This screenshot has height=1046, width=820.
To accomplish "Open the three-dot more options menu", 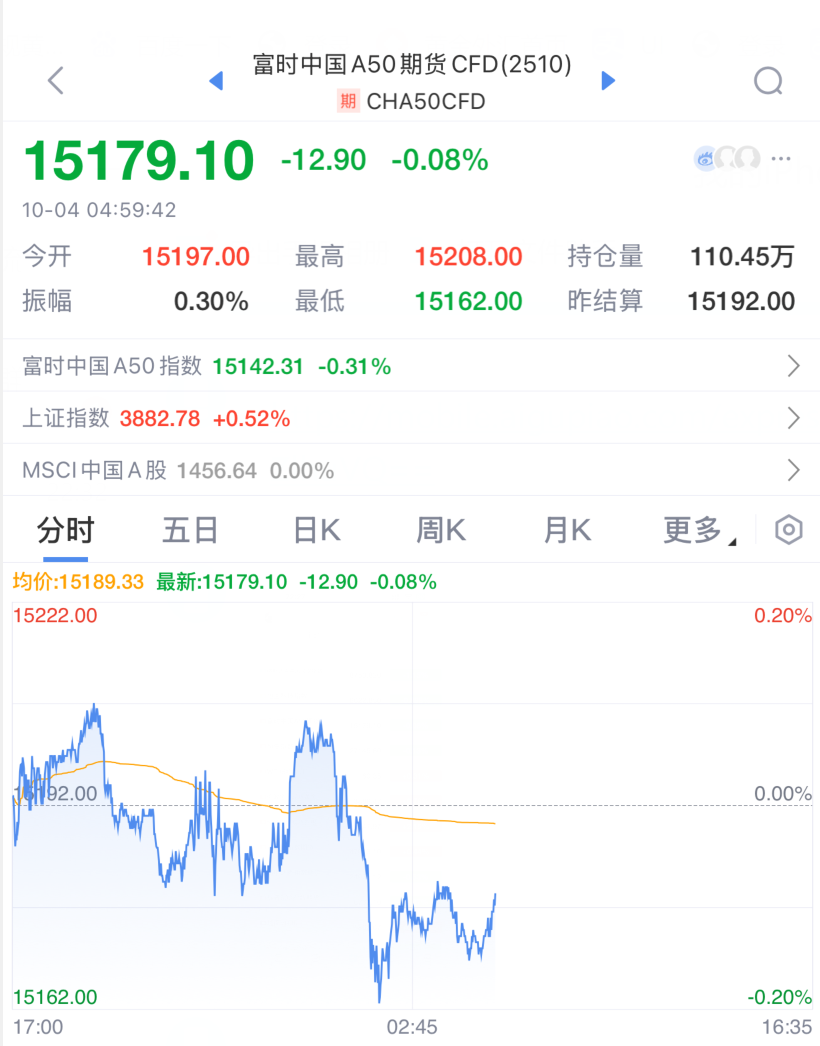I will [x=781, y=158].
